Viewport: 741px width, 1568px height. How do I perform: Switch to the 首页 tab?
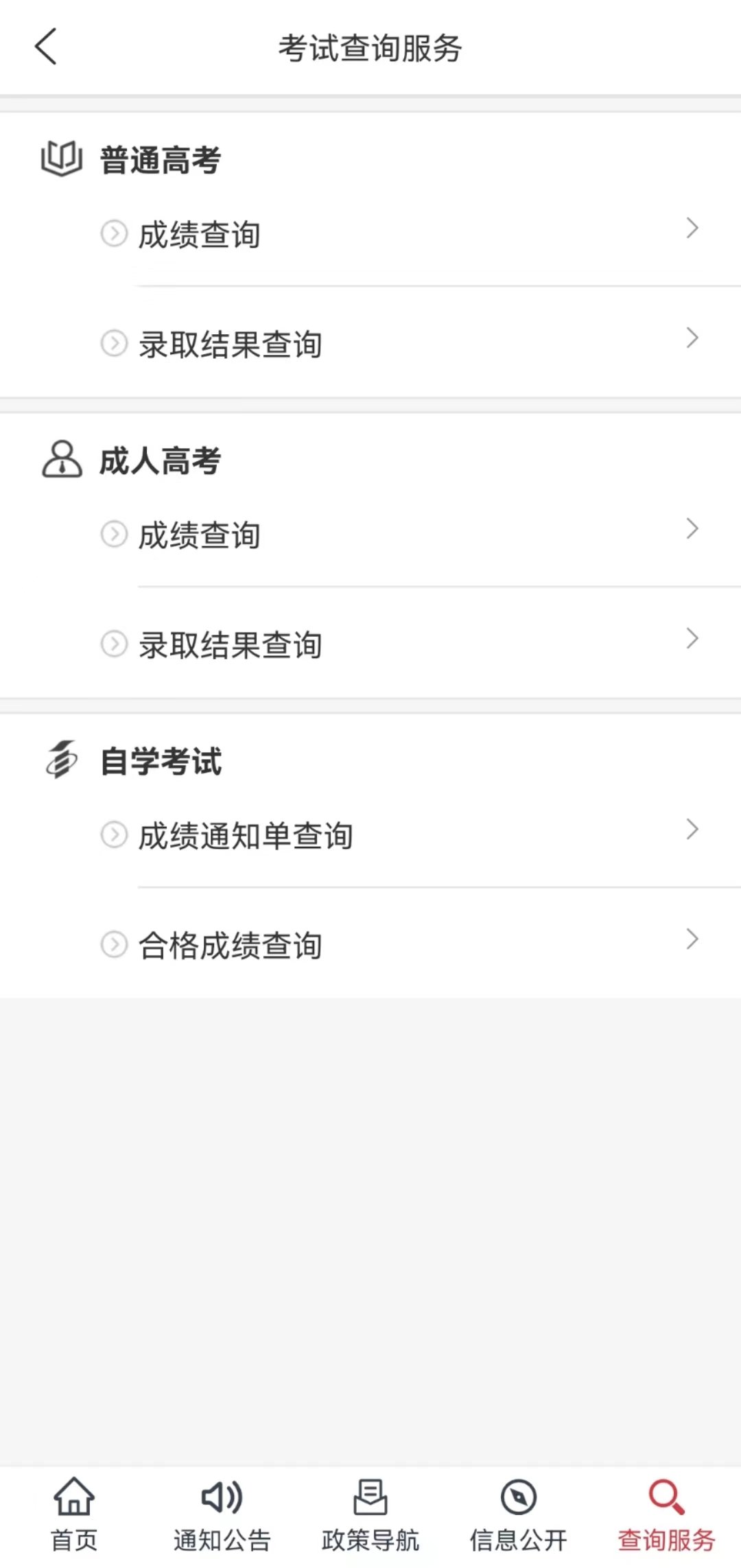[x=74, y=1515]
